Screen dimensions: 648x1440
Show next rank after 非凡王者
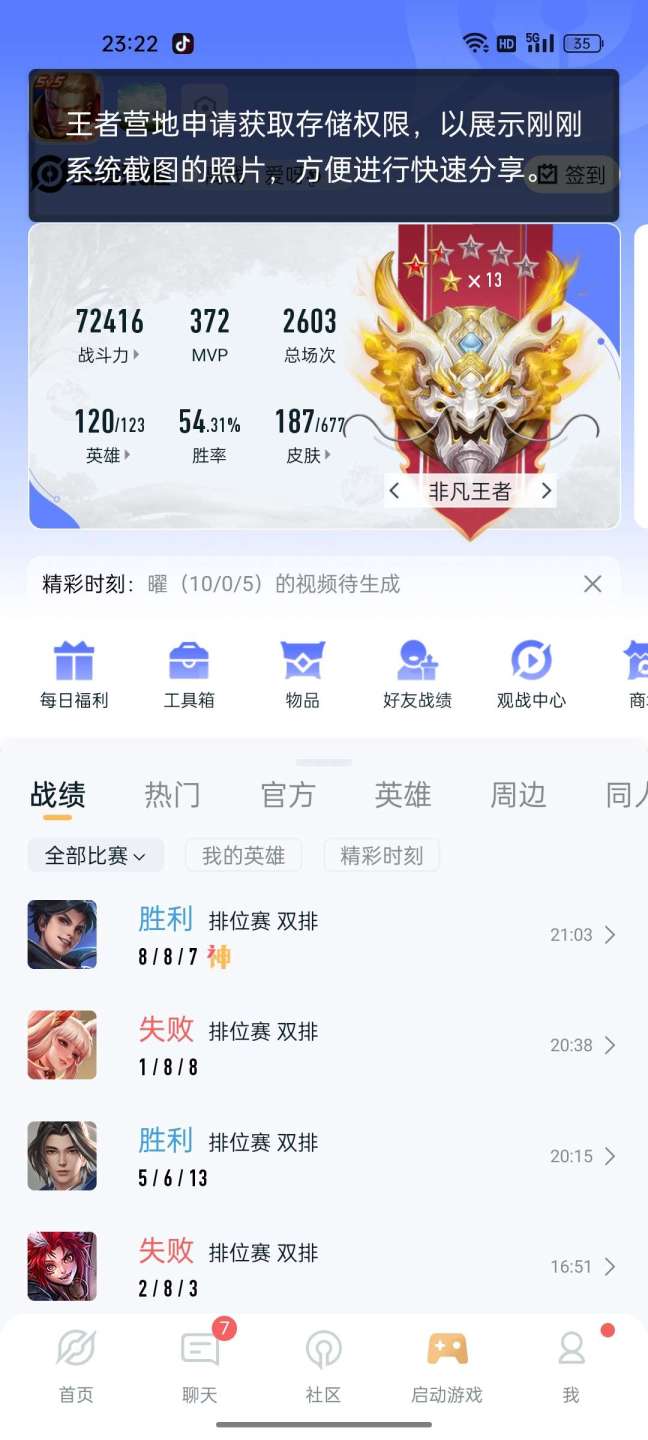click(546, 491)
